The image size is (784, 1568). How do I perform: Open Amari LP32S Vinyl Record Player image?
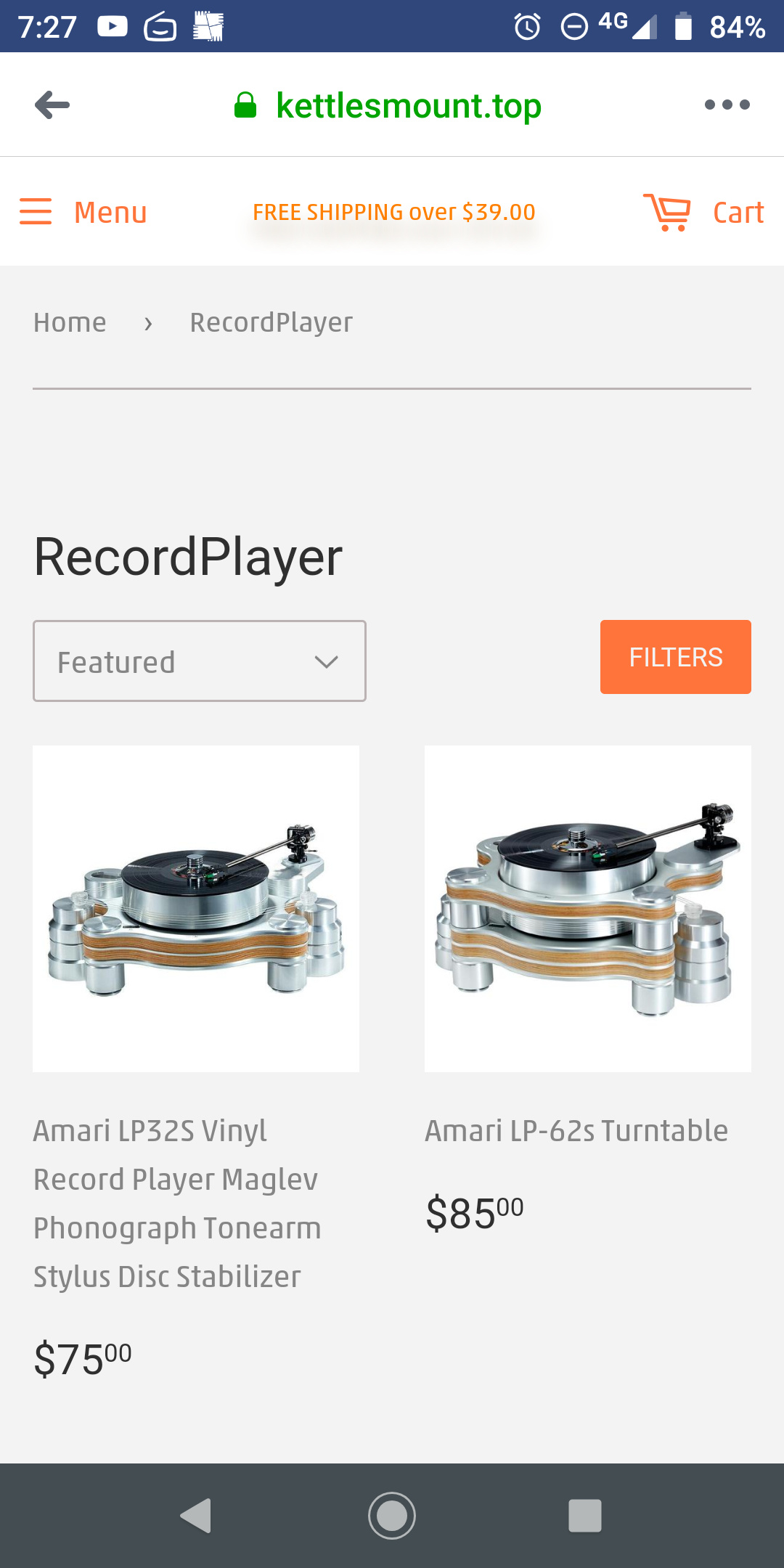pyautogui.click(x=196, y=909)
